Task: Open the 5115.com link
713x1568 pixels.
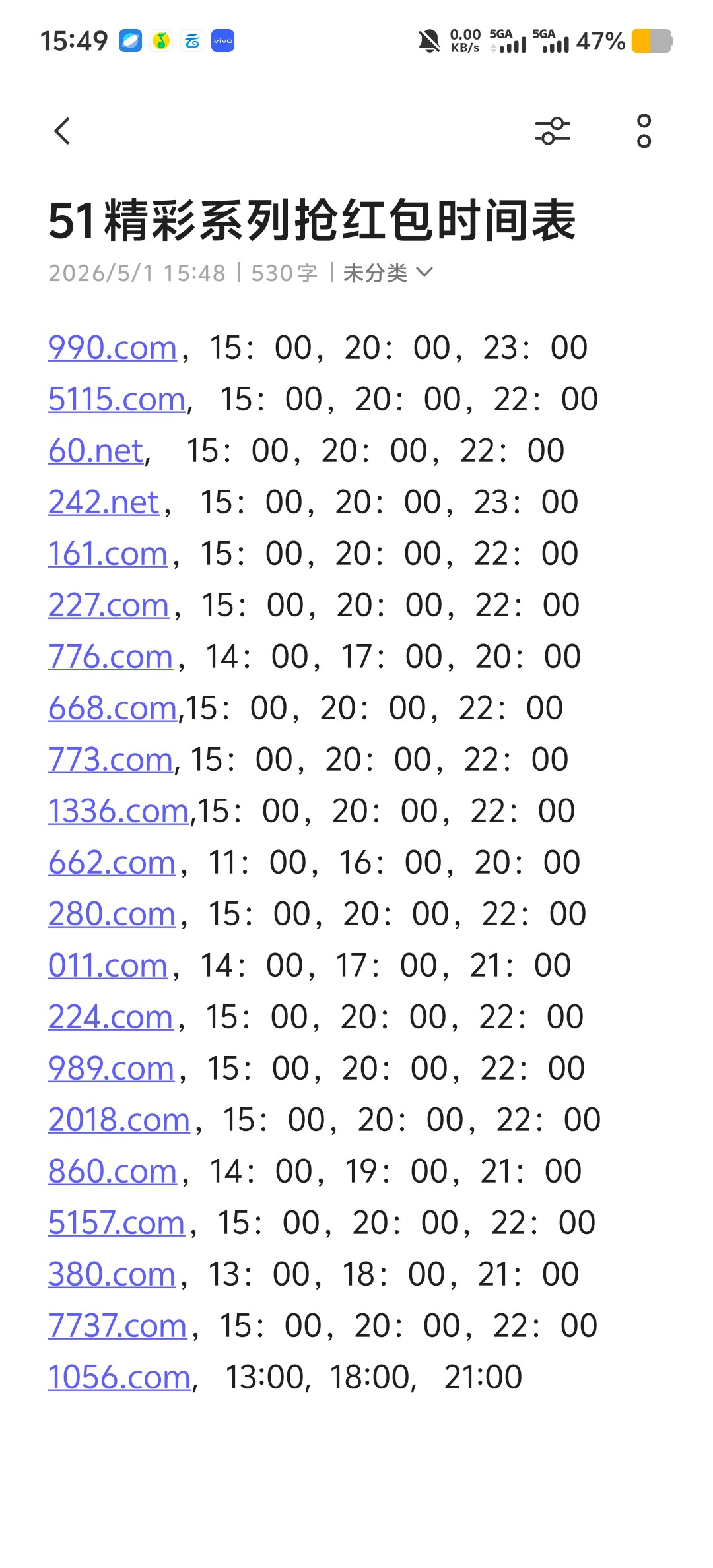Action: (116, 399)
